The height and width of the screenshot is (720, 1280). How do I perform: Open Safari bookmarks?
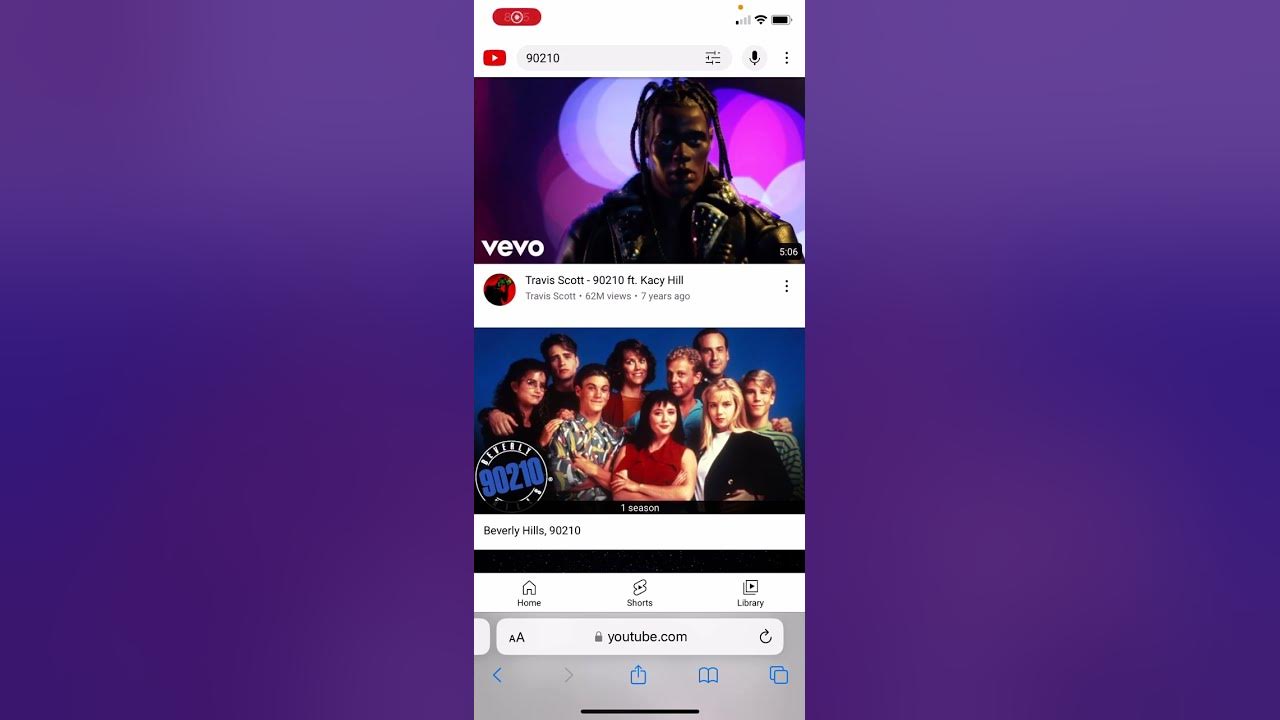(x=708, y=675)
